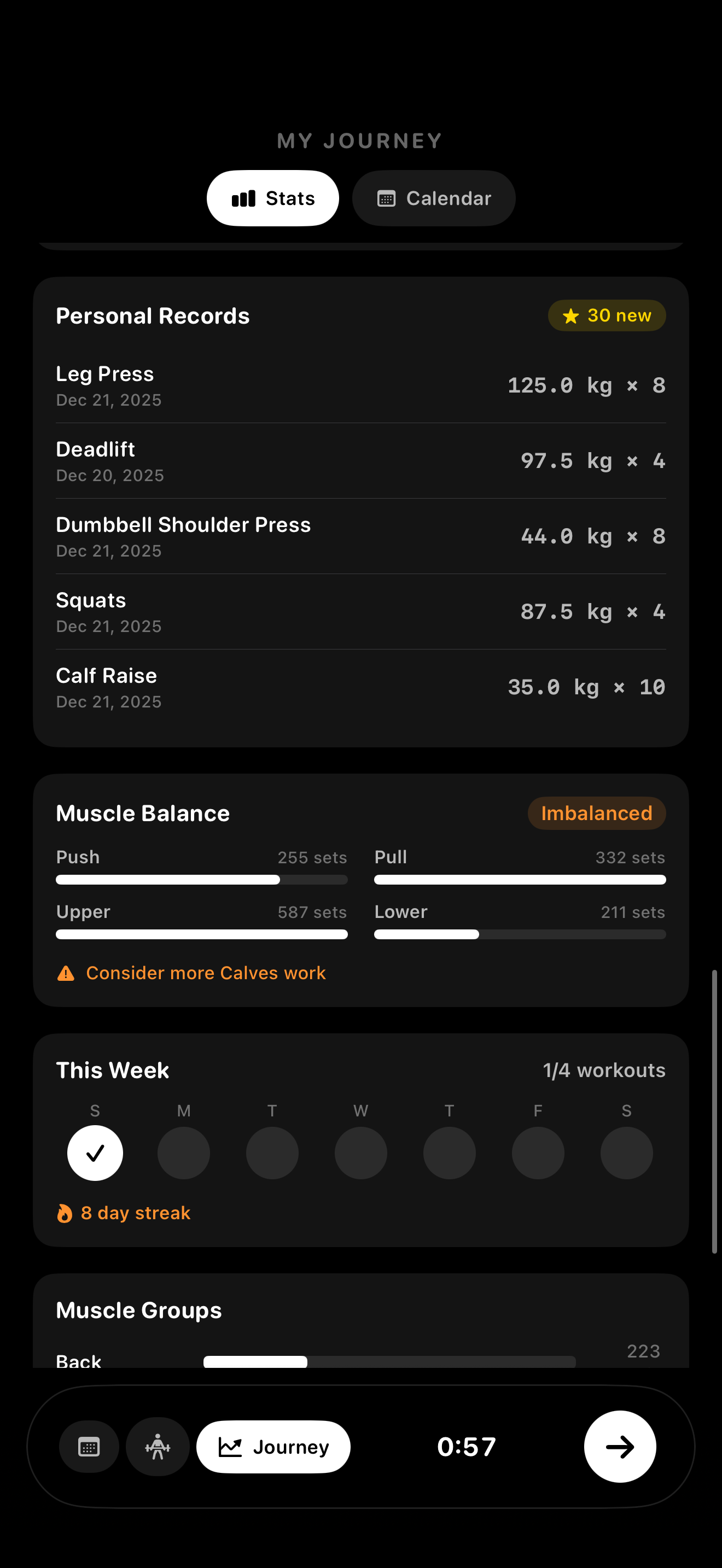Open the workout lifter icon tab
The width and height of the screenshot is (722, 1568).
[158, 1447]
